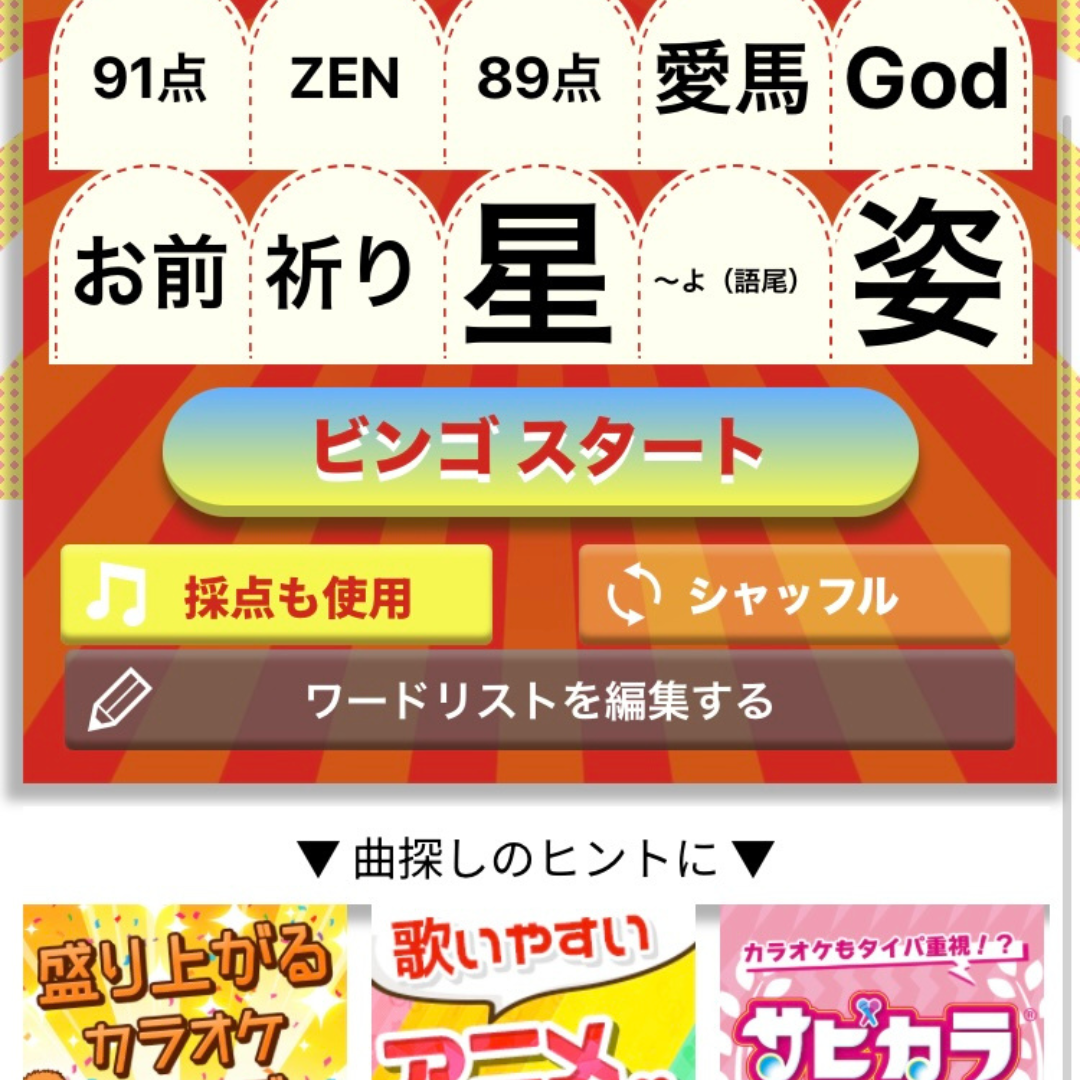The width and height of the screenshot is (1080, 1080).
Task: Start the bingo with ビンゴ スタート
Action: pyautogui.click(x=540, y=450)
